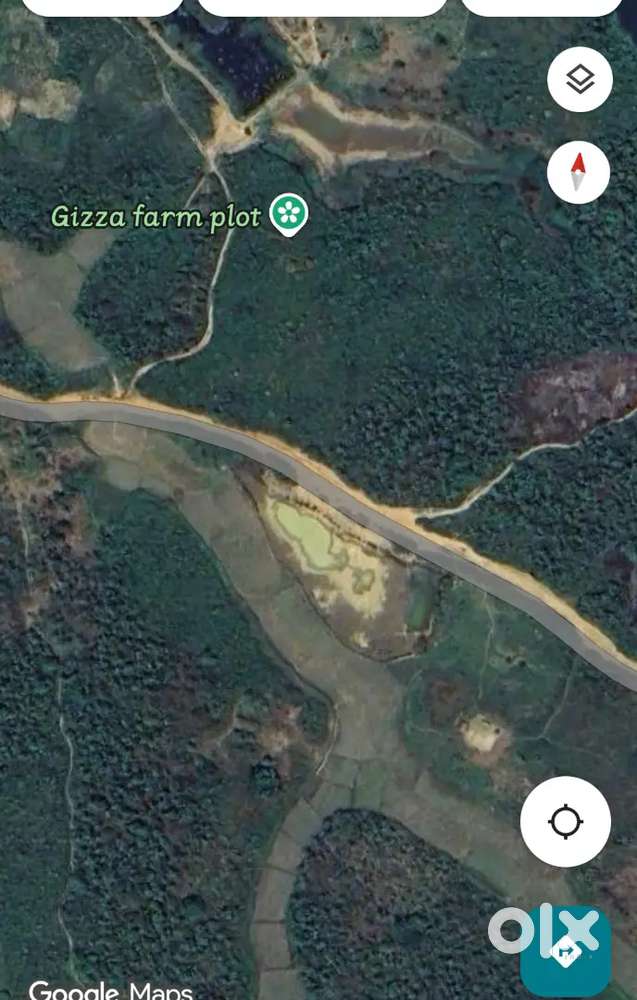Viewport: 637px width, 1000px height.
Task: Open the Gizza farm plot marker
Action: pos(289,213)
